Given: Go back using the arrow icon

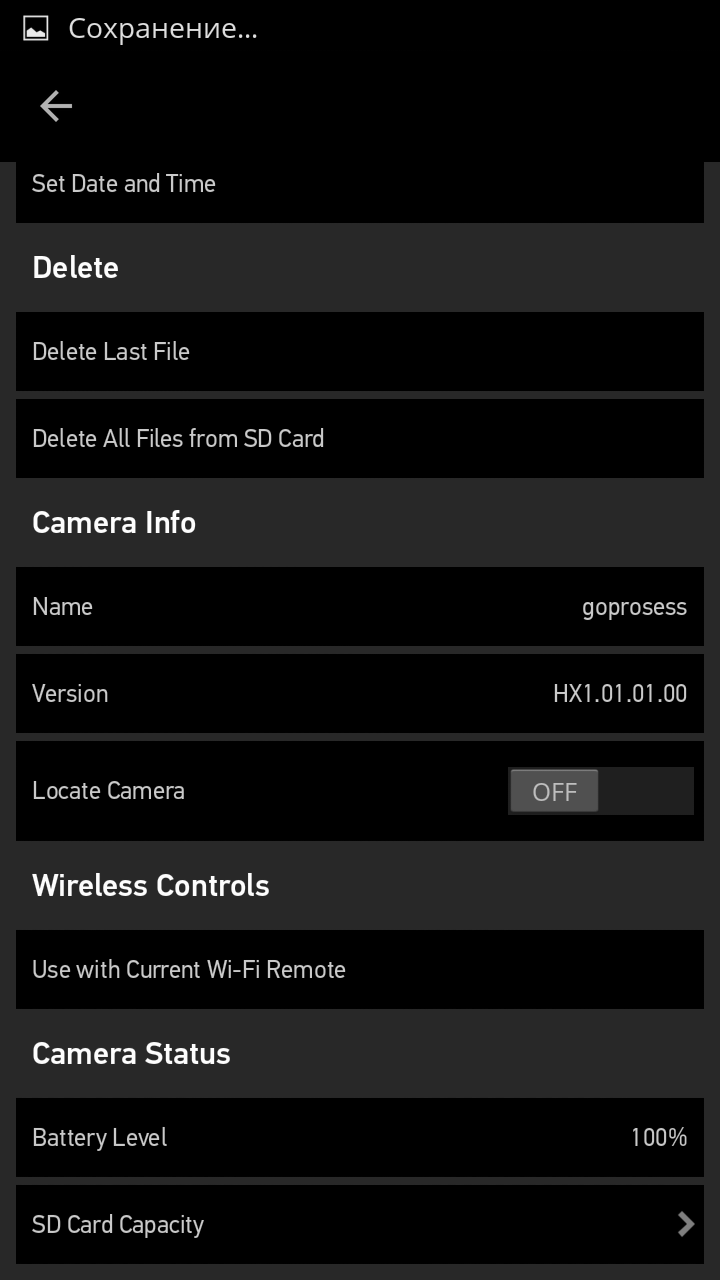Looking at the screenshot, I should (x=56, y=106).
